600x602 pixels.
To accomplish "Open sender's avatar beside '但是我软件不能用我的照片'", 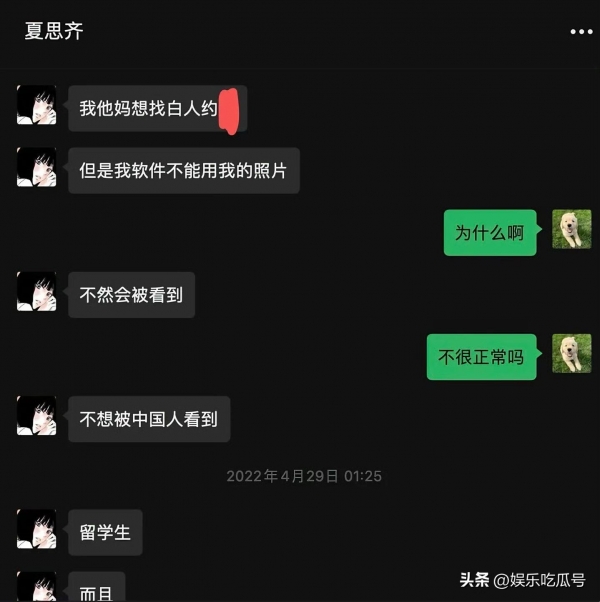I will tap(37, 168).
